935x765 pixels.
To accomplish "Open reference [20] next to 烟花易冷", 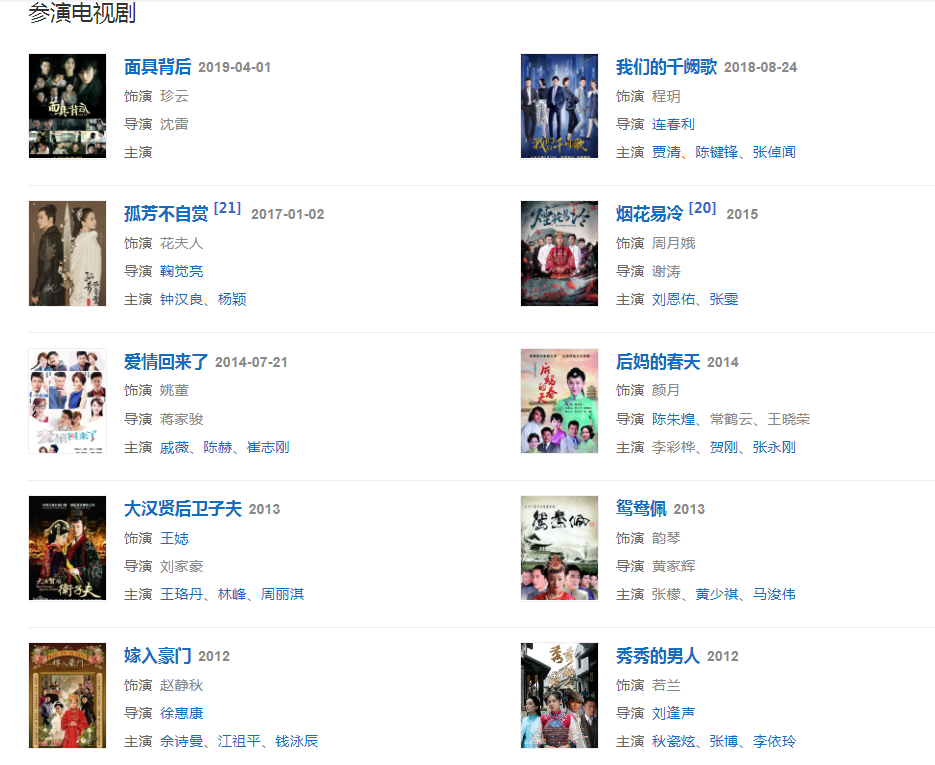I will point(702,208).
